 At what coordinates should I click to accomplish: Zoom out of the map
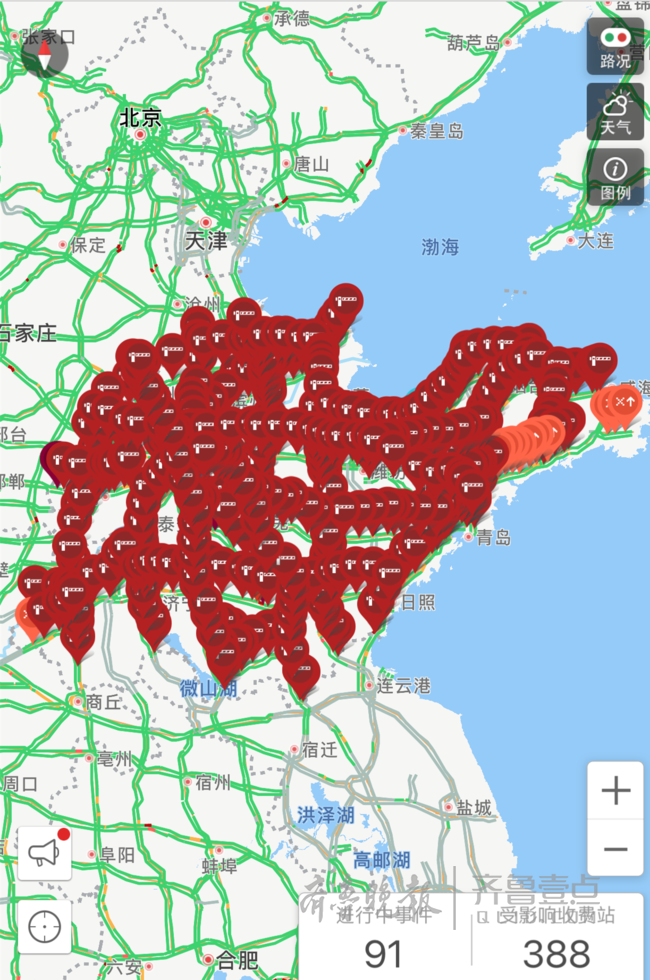616,849
